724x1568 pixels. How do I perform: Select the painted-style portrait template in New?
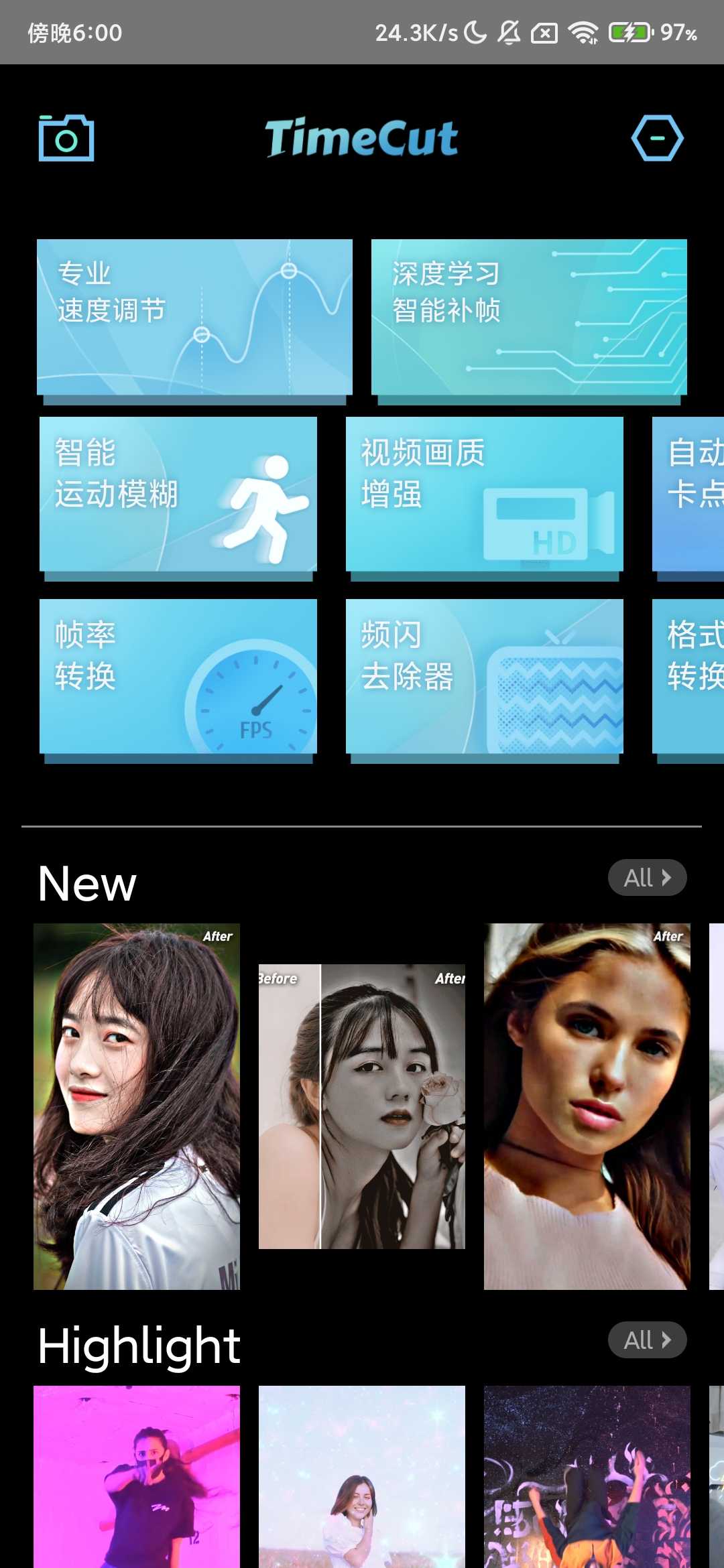pyautogui.click(x=587, y=1106)
